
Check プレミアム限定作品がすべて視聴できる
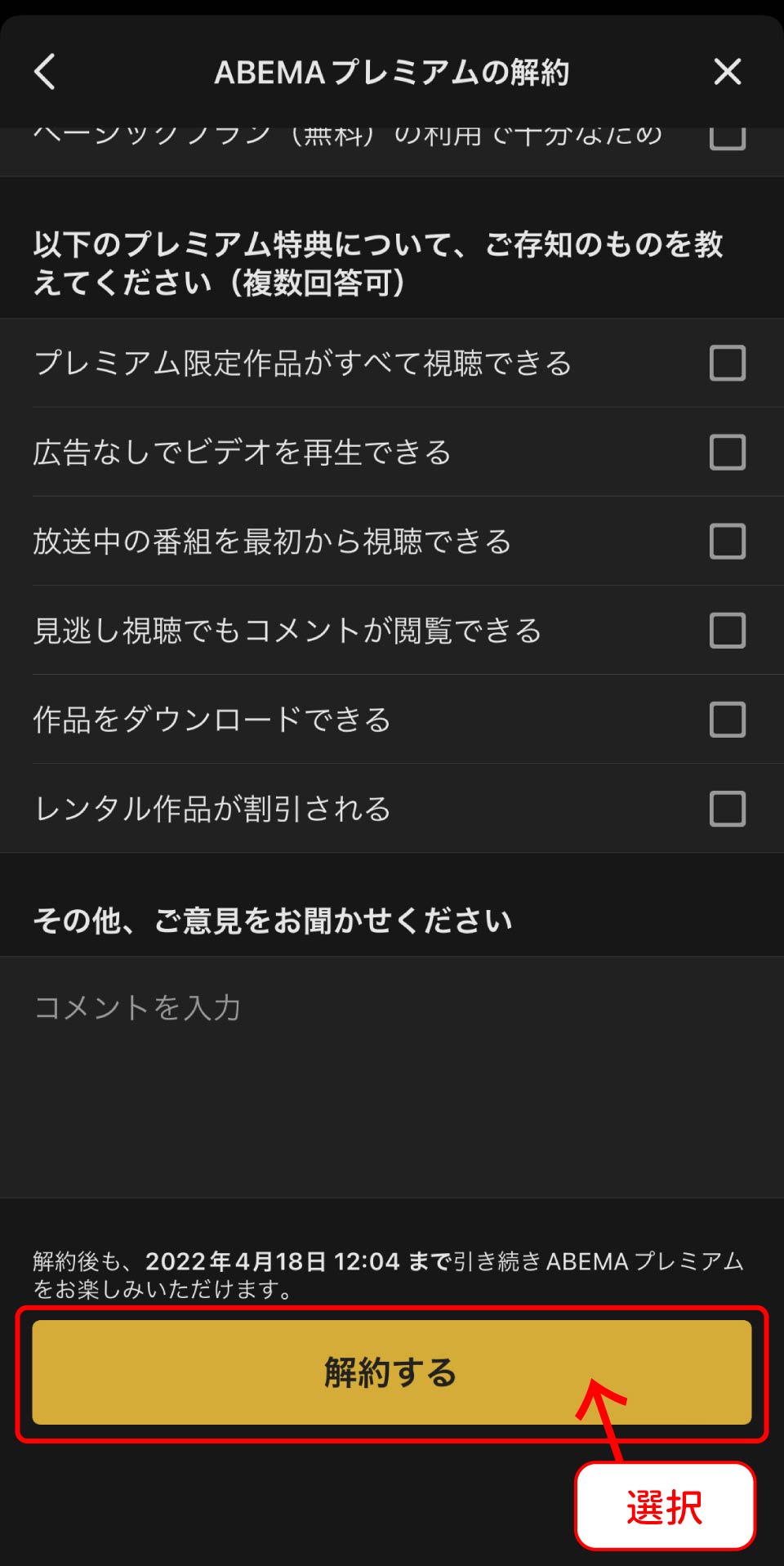point(727,364)
